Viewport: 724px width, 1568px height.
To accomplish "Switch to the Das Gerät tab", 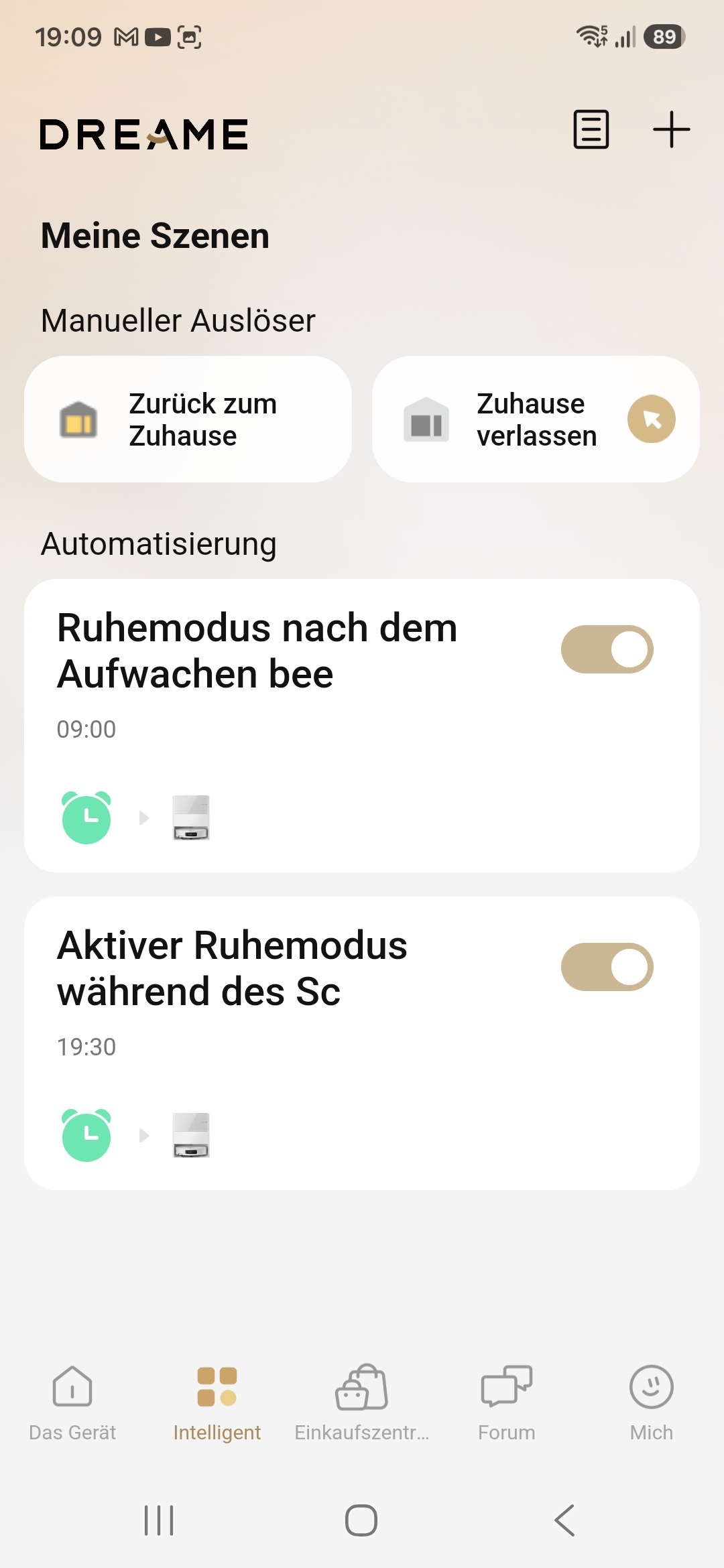I will (72, 1403).
